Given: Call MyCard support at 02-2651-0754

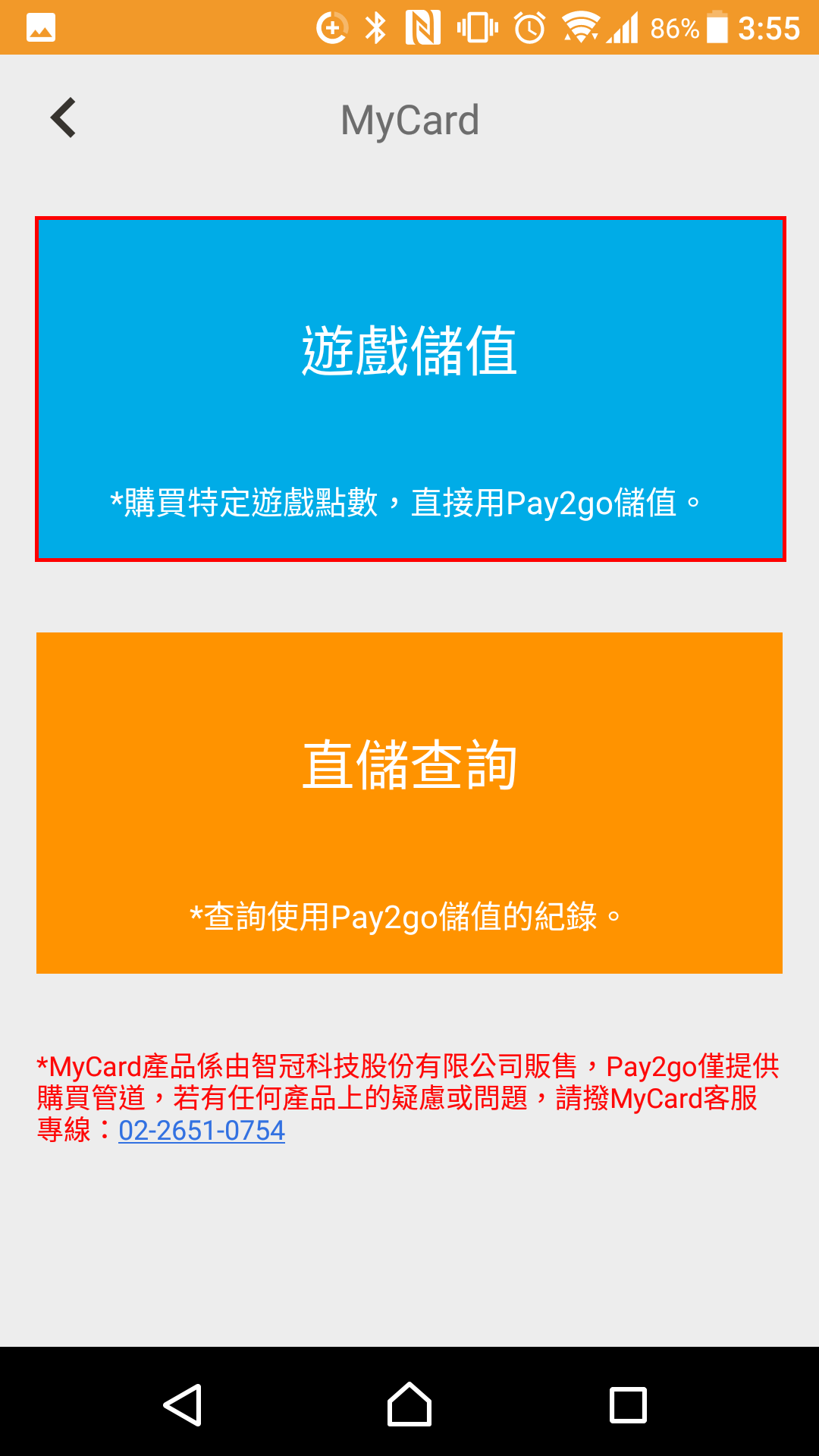Looking at the screenshot, I should coord(202,1131).
